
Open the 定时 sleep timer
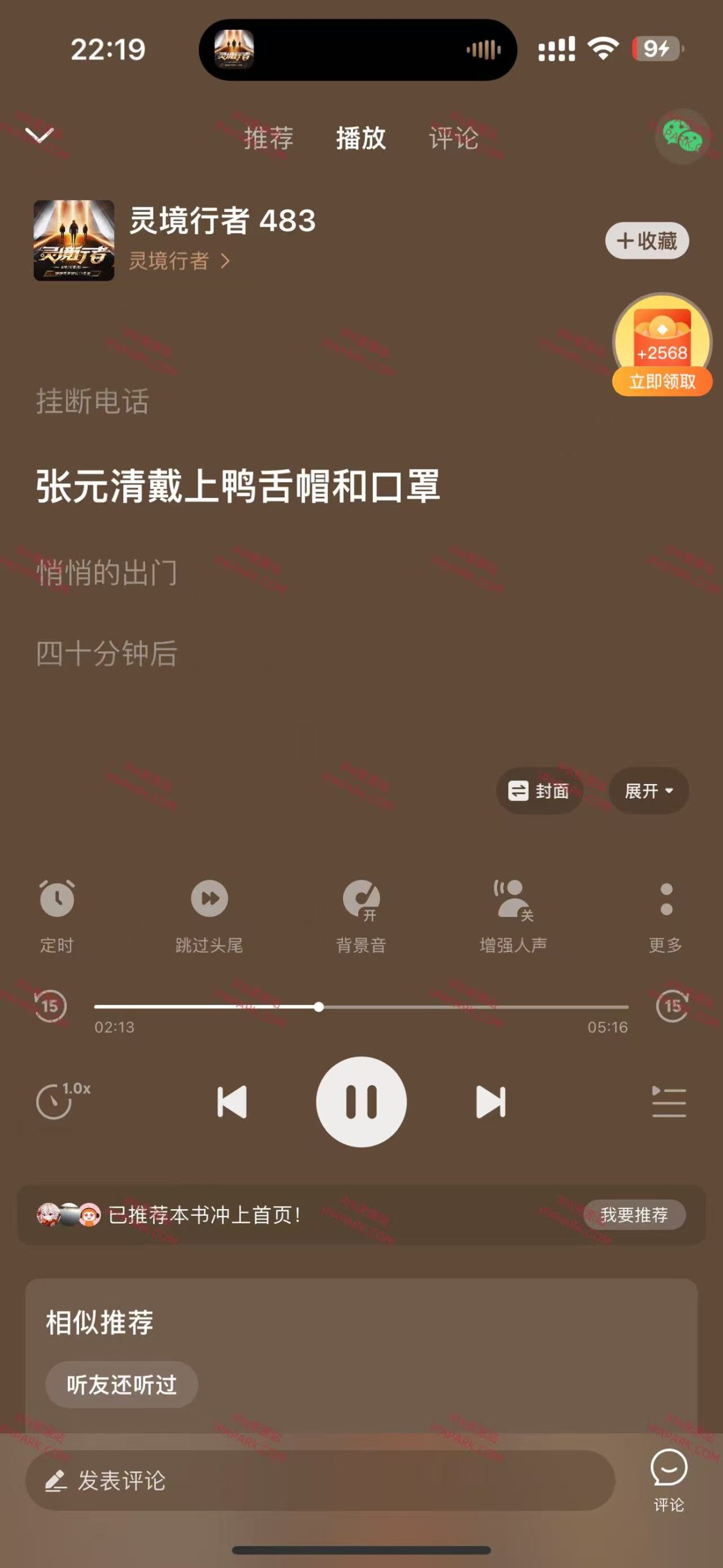[x=57, y=915]
